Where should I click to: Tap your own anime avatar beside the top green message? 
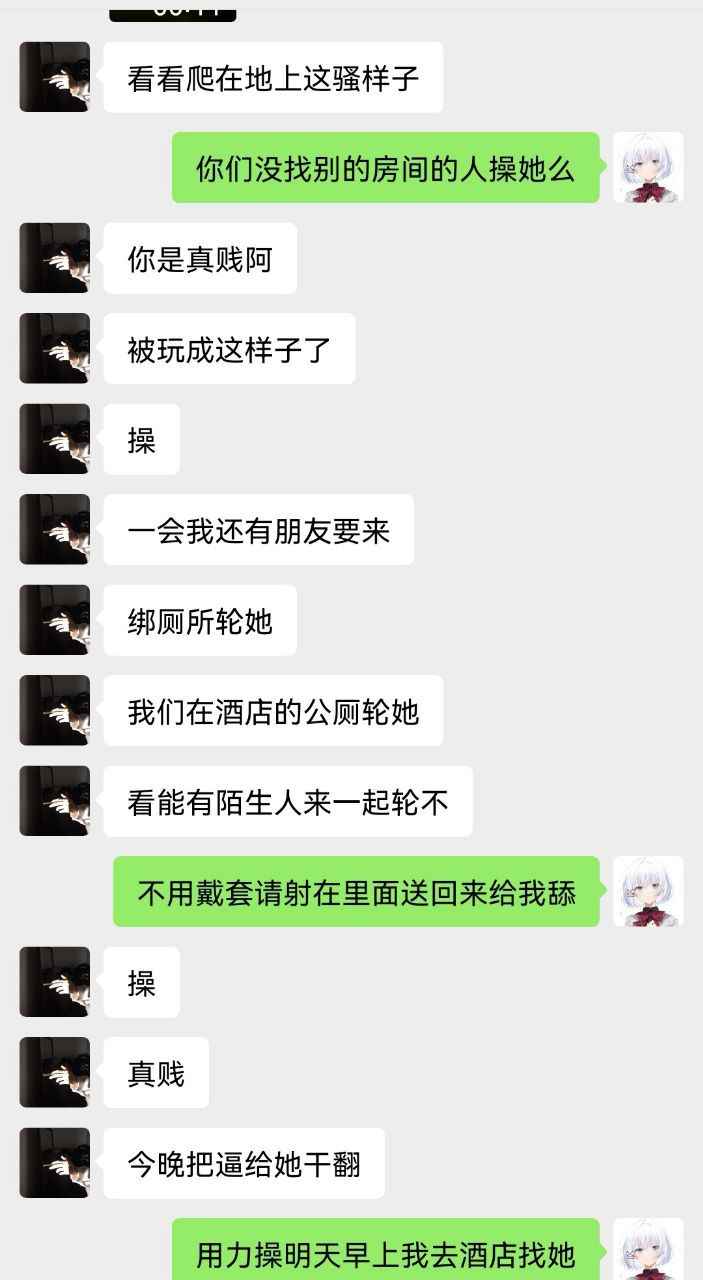[648, 167]
